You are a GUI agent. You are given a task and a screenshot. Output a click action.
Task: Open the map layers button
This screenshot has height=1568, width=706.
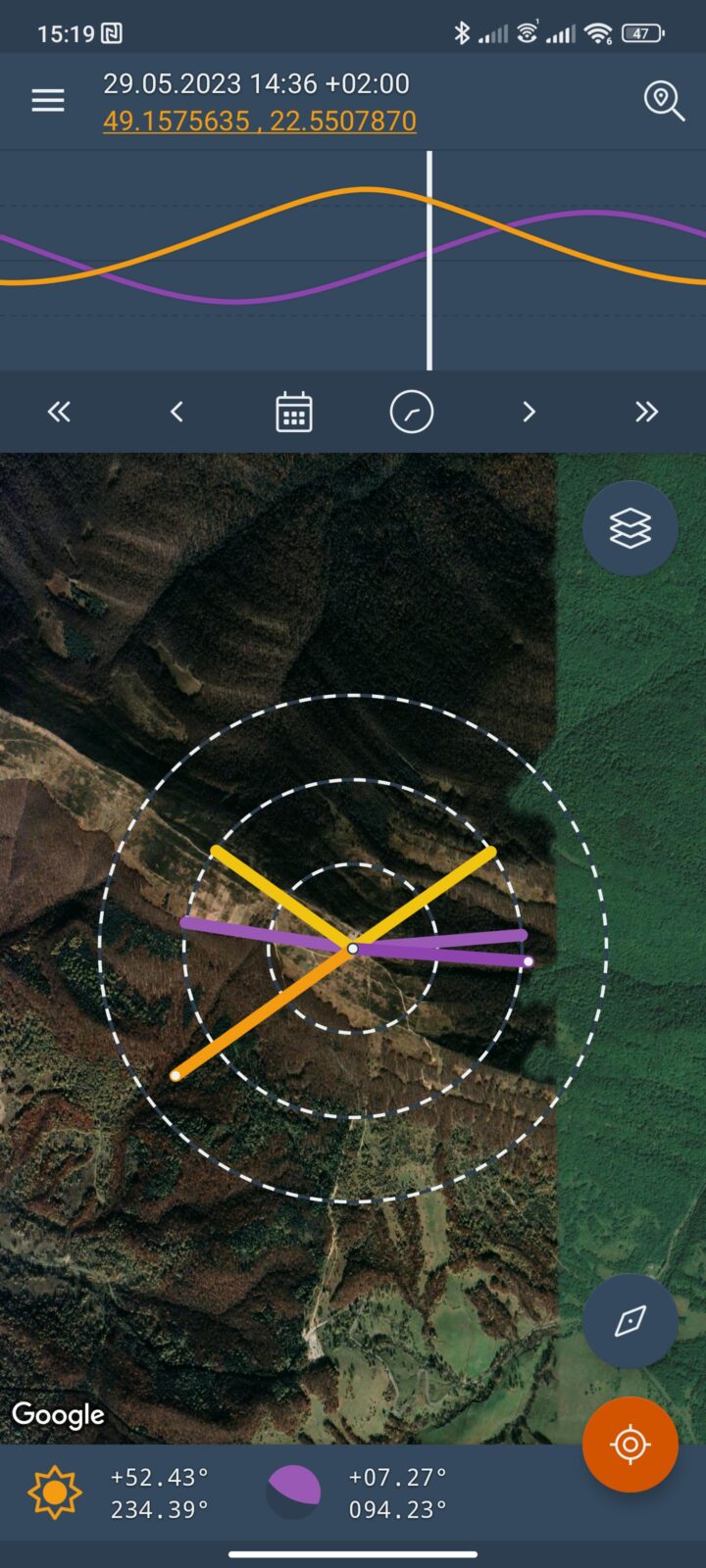tap(630, 528)
